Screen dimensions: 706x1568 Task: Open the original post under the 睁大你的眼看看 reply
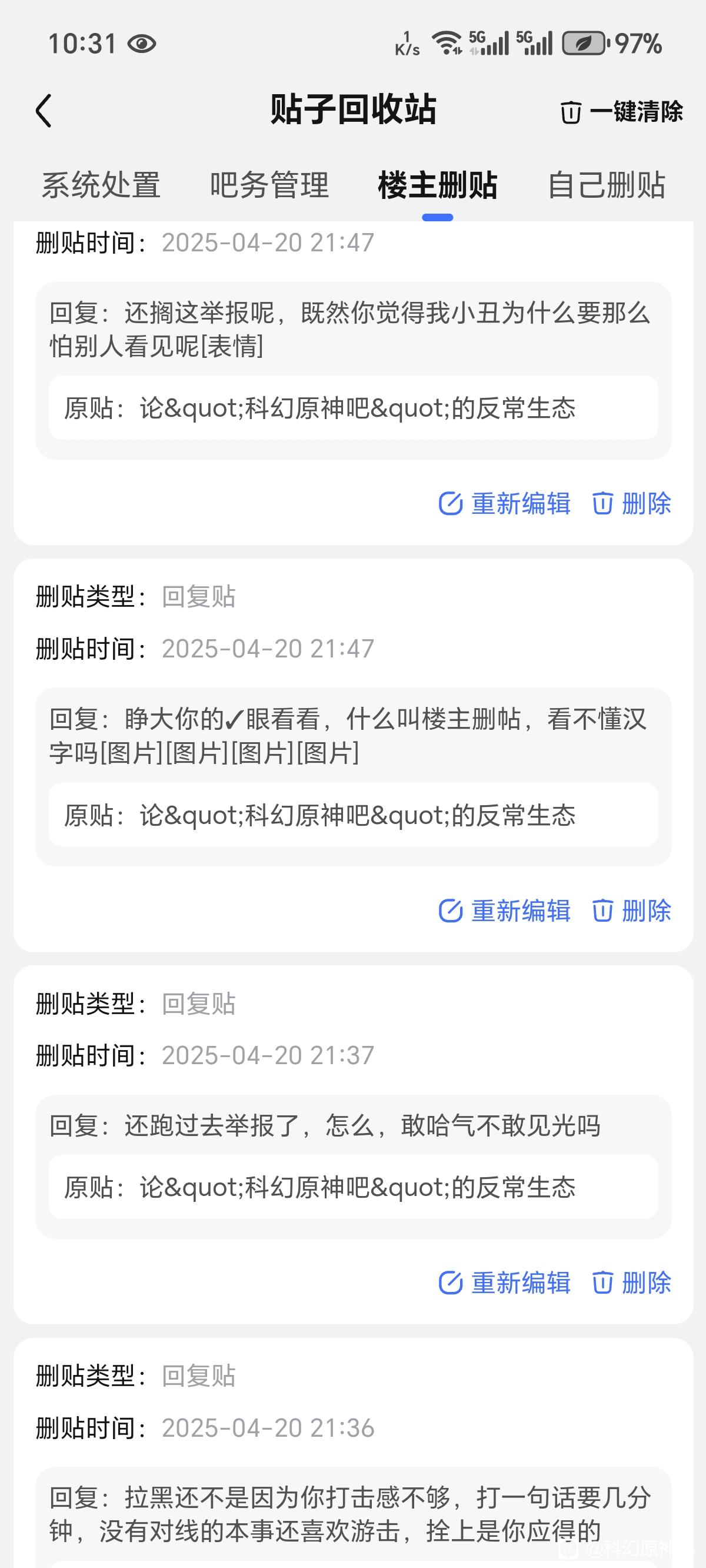pyautogui.click(x=354, y=815)
